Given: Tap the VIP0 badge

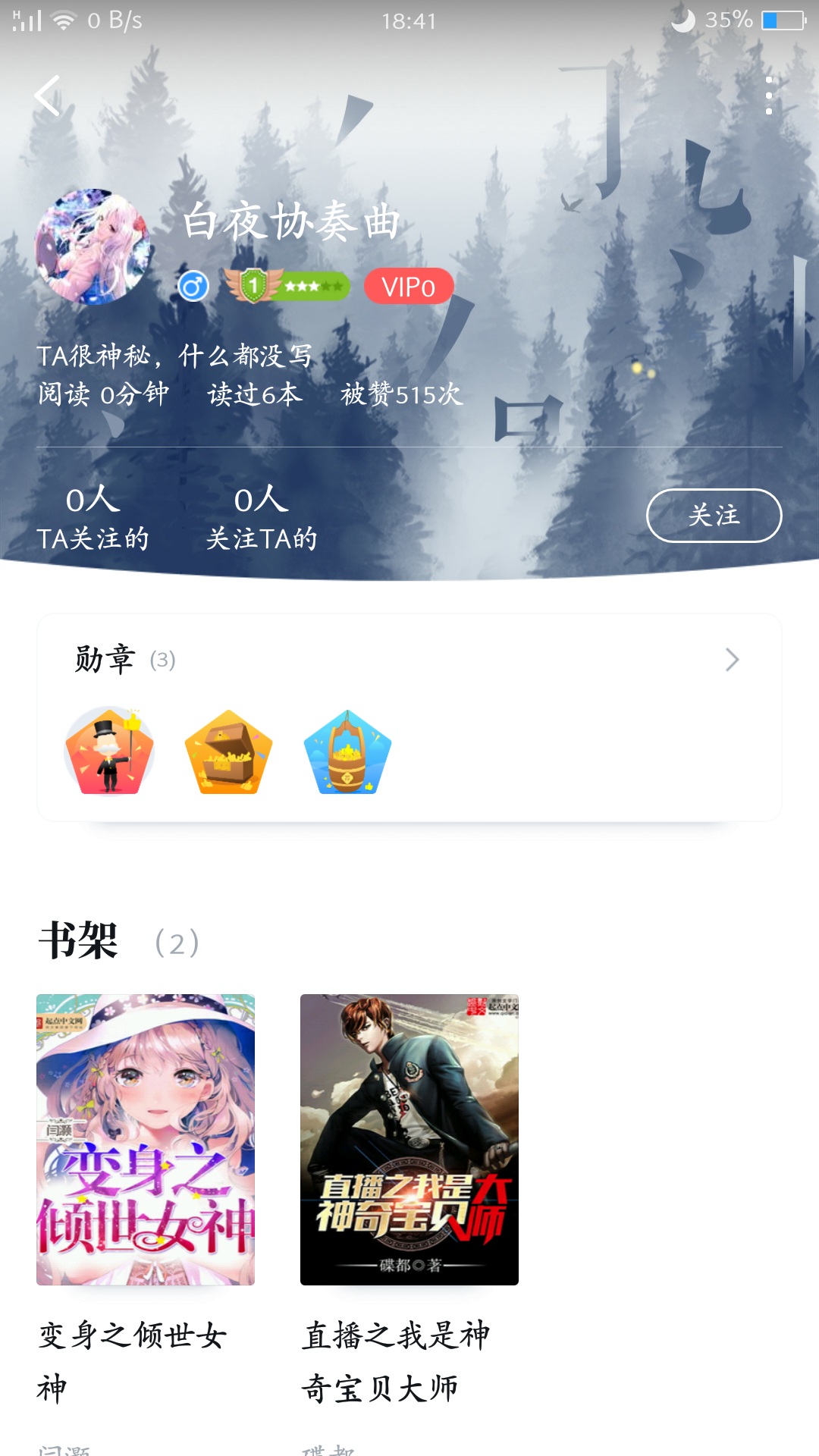Looking at the screenshot, I should point(409,287).
